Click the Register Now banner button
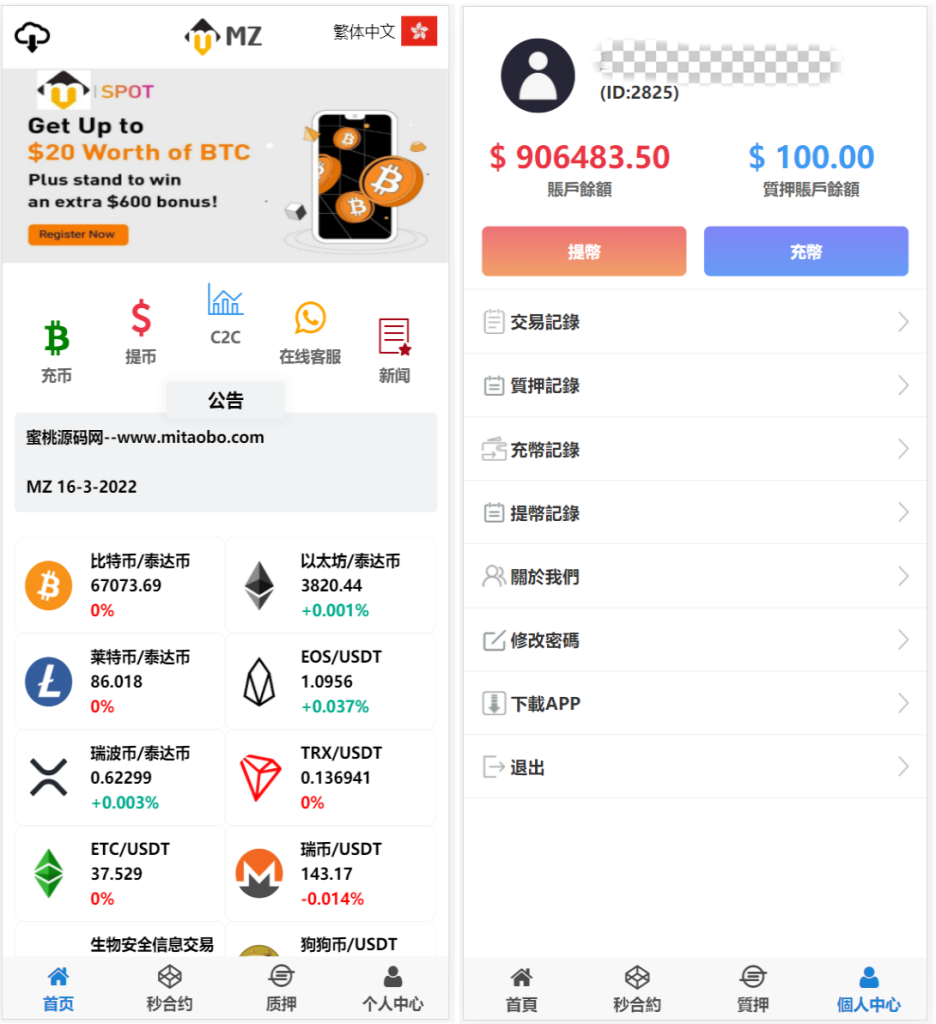 click(78, 235)
